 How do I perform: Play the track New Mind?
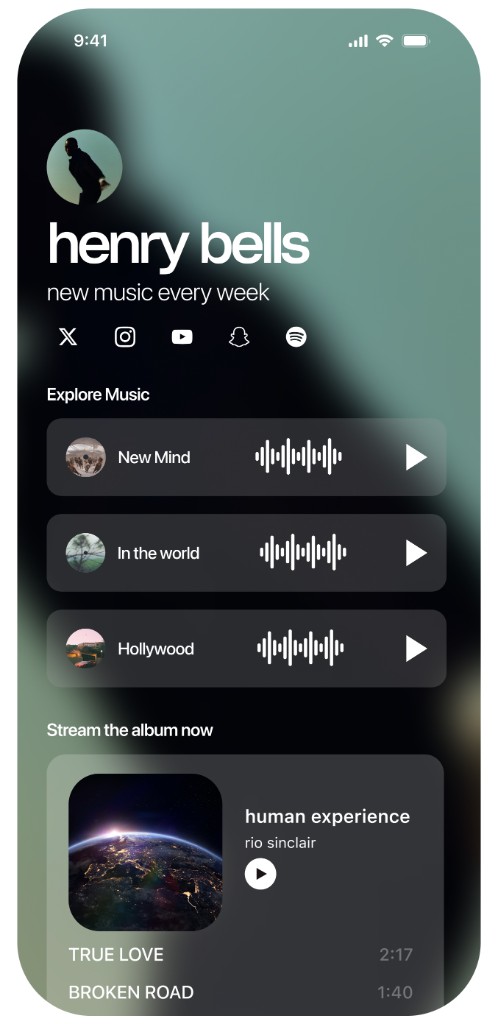(x=416, y=457)
